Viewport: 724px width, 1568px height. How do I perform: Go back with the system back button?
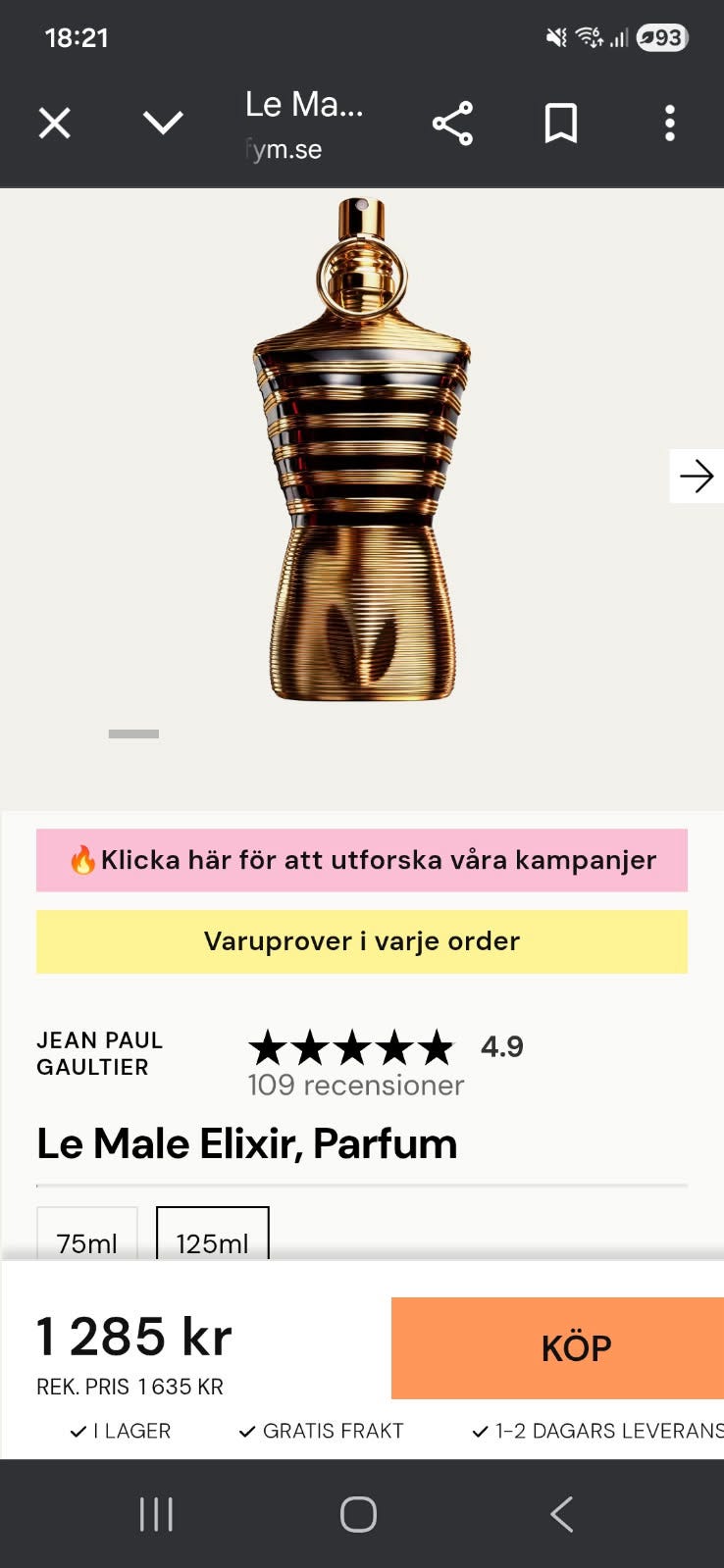[x=561, y=1514]
